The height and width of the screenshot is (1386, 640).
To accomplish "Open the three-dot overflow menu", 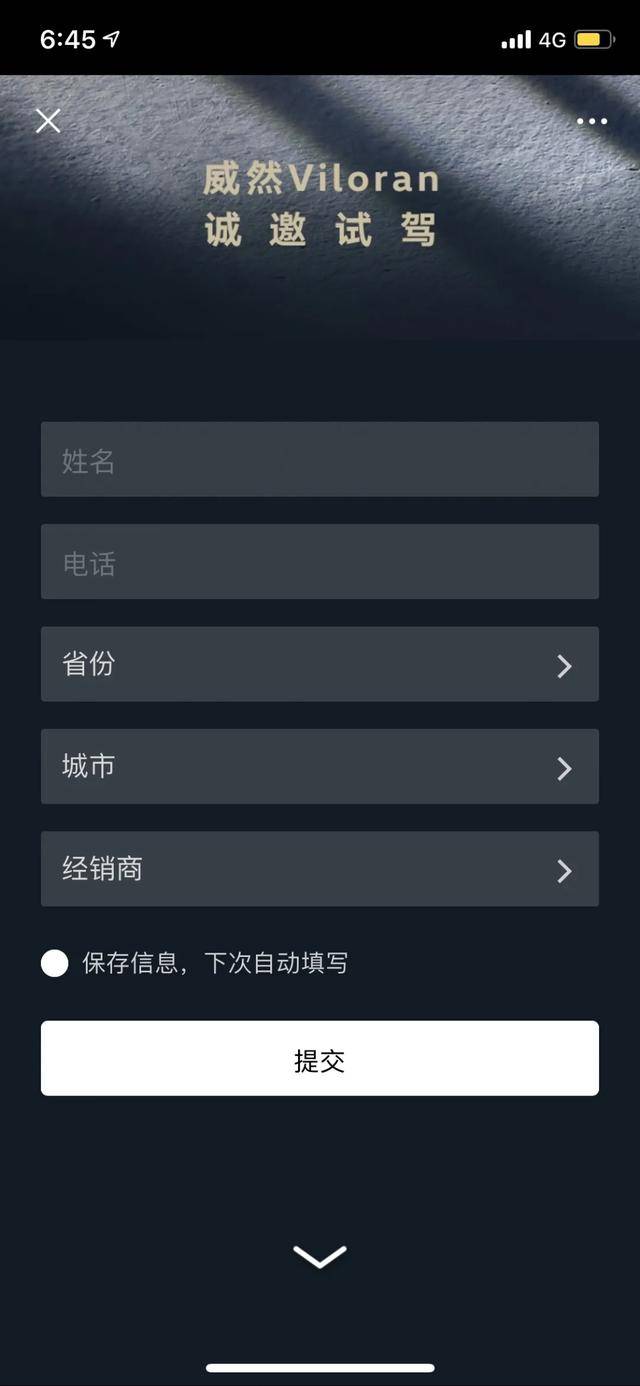I will 591,121.
